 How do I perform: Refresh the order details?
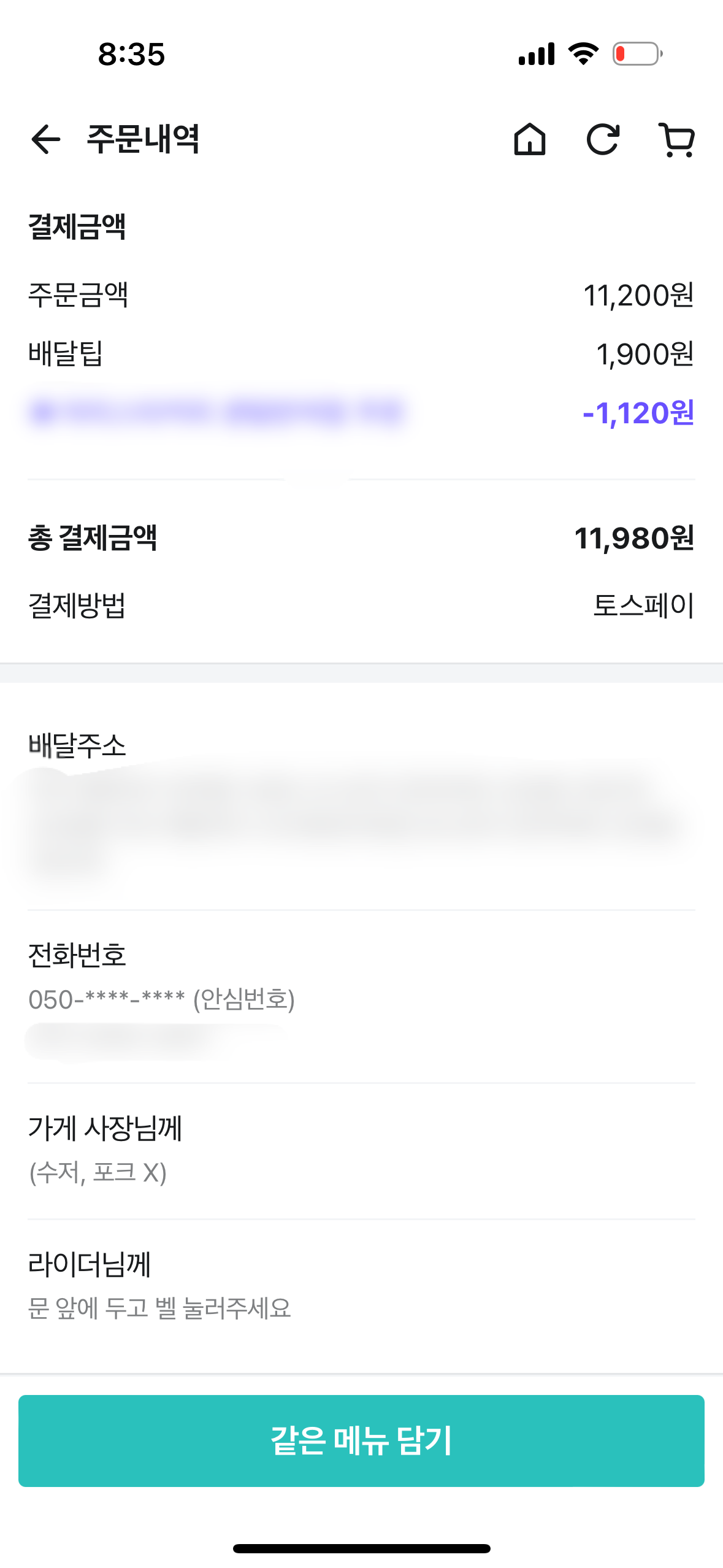pyautogui.click(x=603, y=139)
